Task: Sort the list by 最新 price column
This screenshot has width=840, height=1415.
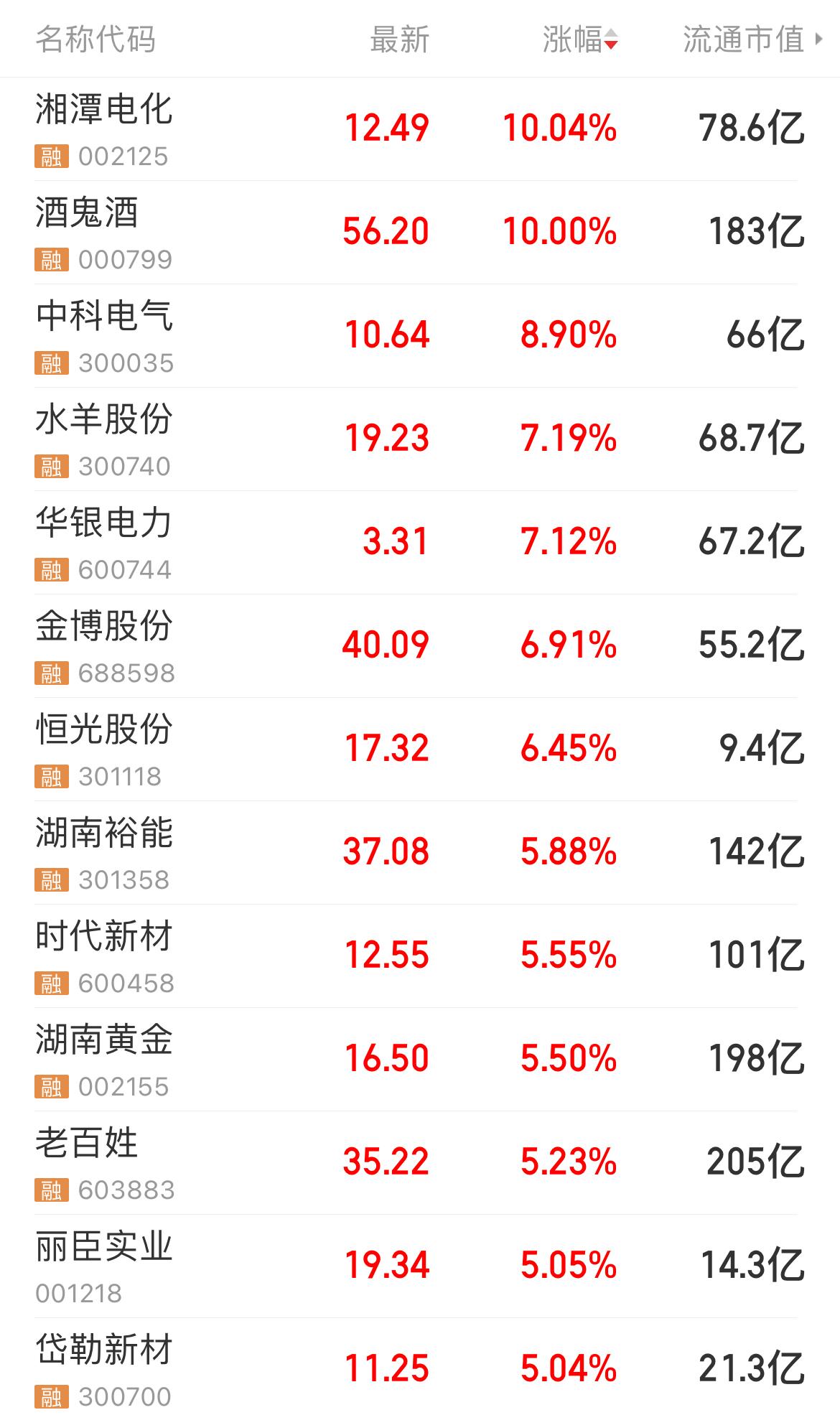Action: (x=399, y=39)
